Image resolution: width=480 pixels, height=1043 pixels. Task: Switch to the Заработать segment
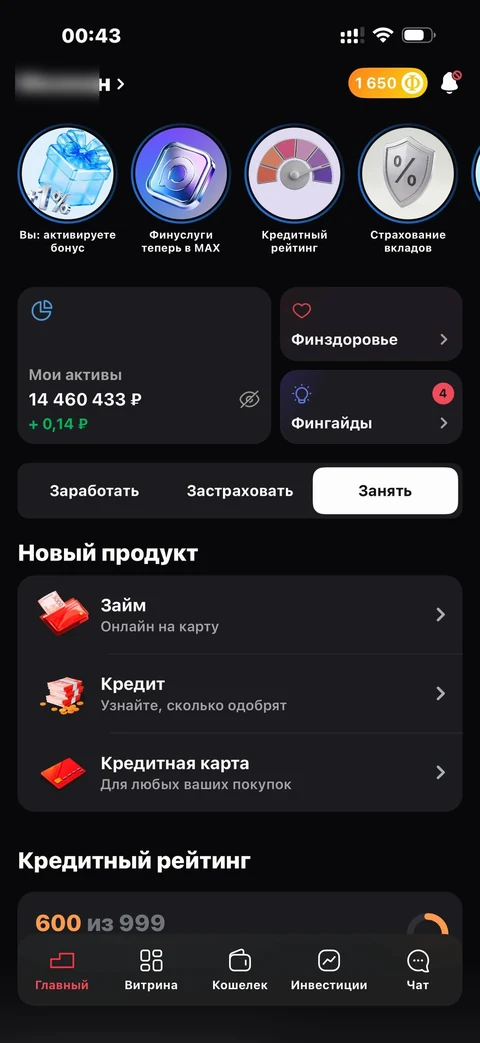[x=94, y=491]
